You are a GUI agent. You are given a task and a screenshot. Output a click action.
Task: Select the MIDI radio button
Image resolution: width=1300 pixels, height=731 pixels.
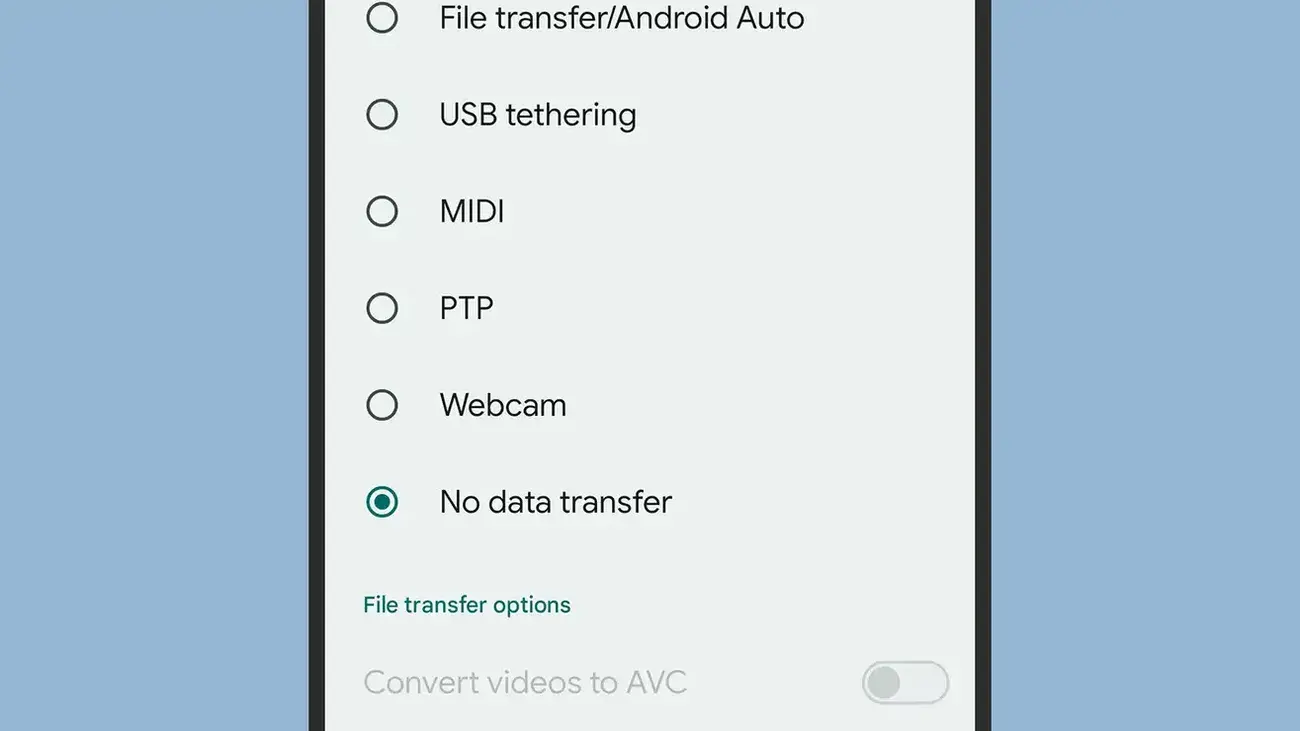pos(382,212)
